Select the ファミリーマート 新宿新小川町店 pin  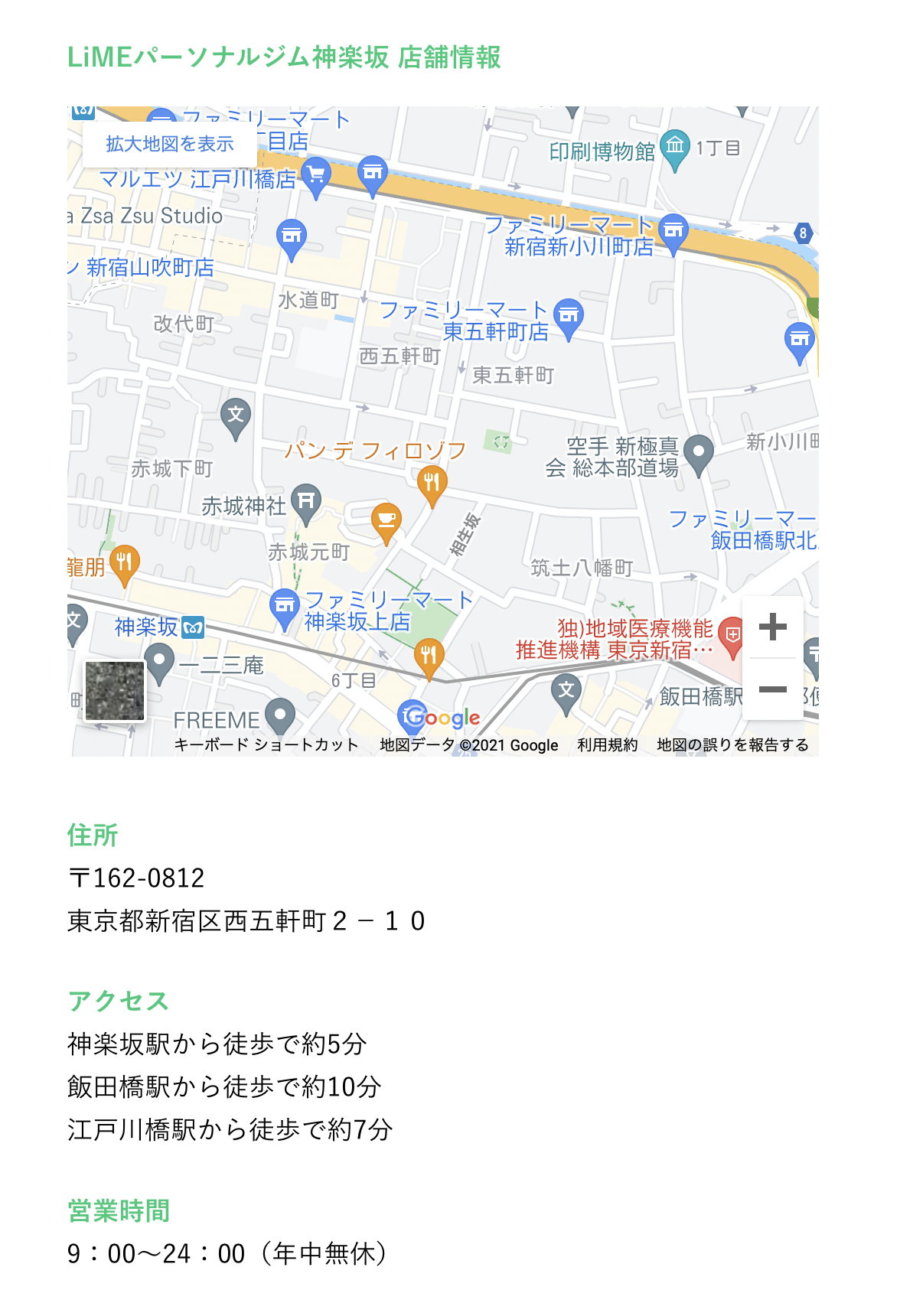pos(673,231)
